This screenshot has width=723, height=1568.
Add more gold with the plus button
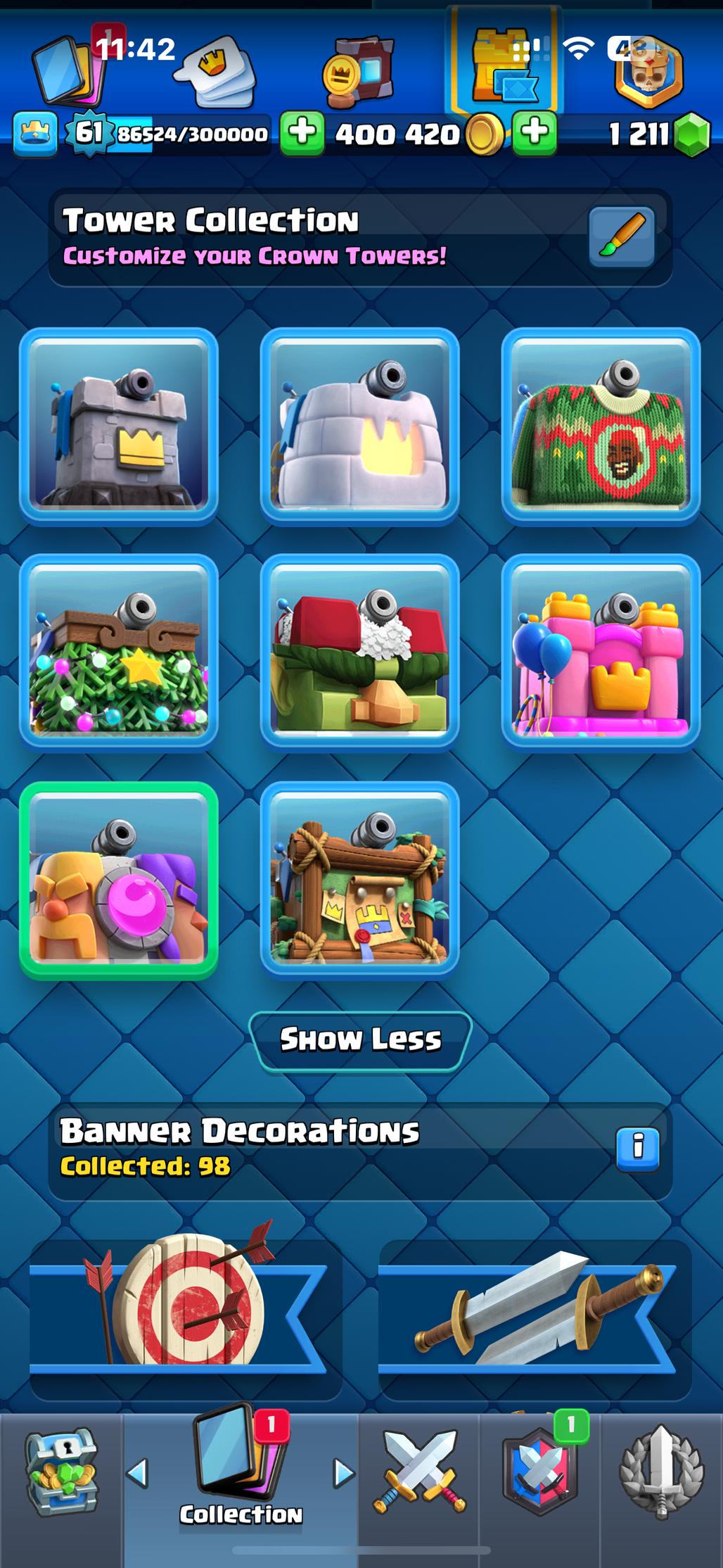[302, 132]
